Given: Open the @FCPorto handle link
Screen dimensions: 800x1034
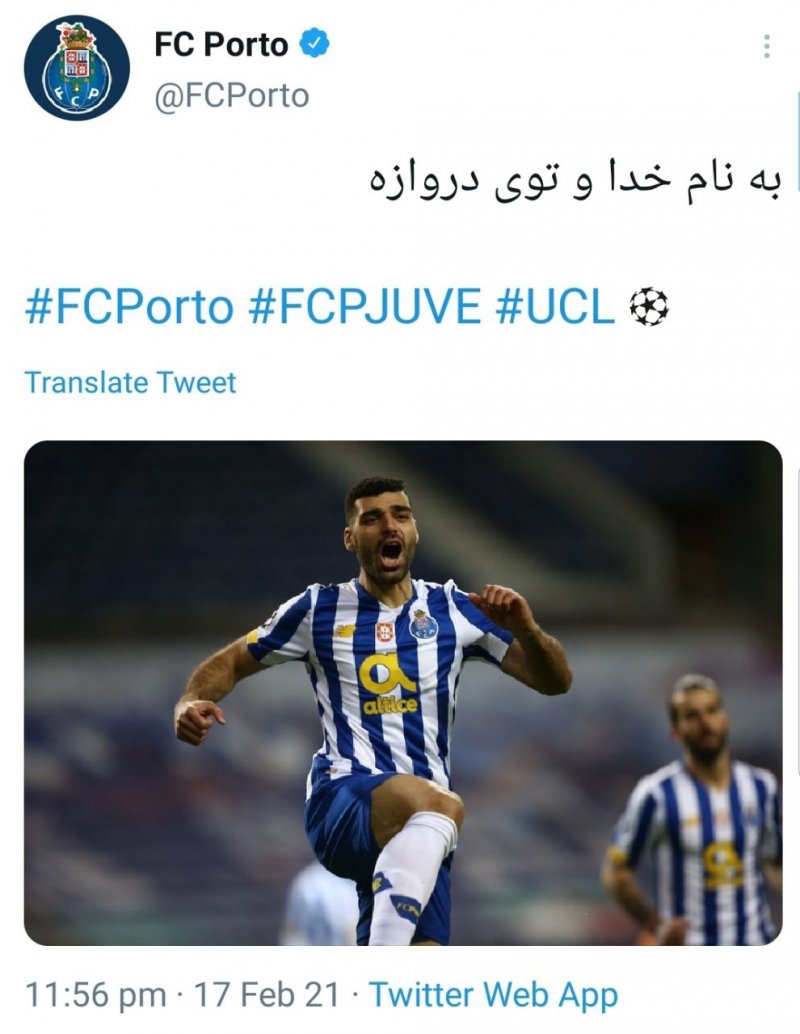Looking at the screenshot, I should 231,95.
